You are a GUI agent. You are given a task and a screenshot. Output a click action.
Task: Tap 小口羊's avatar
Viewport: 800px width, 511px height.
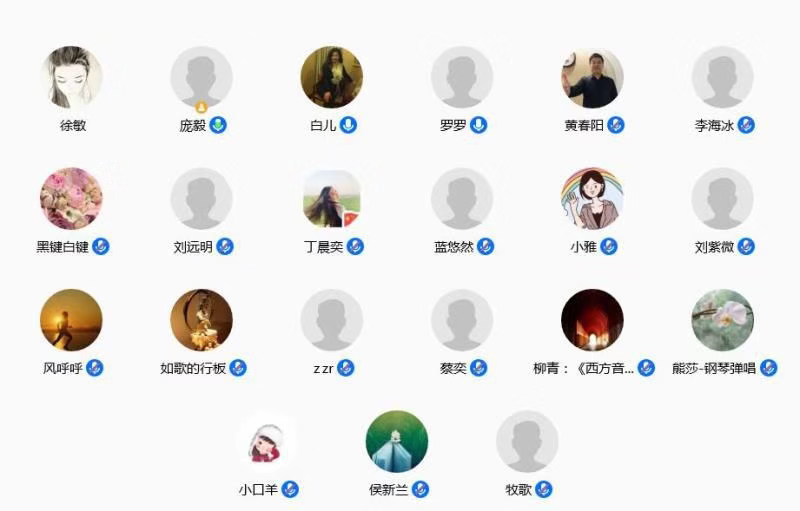click(x=267, y=442)
